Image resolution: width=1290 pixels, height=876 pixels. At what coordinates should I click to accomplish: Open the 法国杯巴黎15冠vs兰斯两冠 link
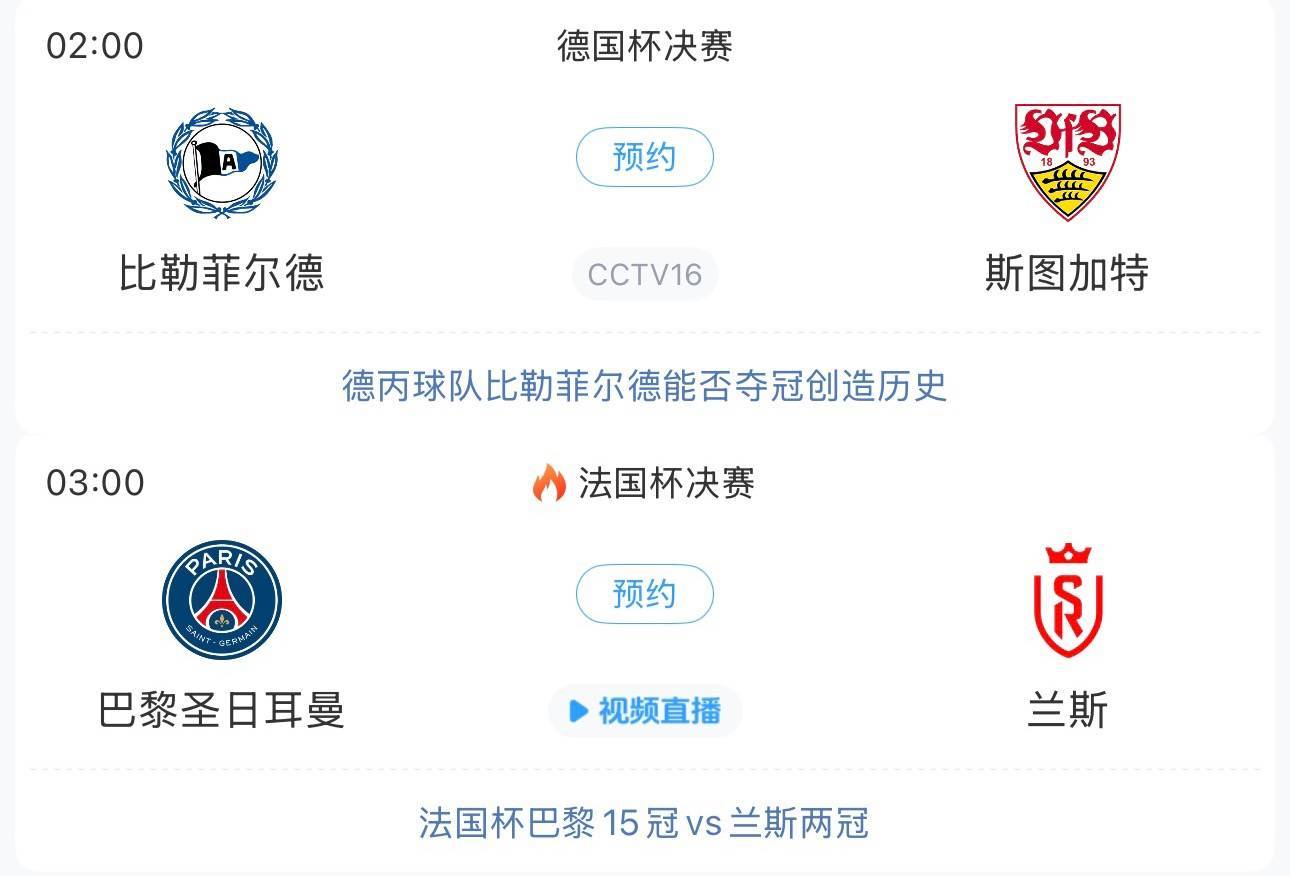(x=644, y=823)
